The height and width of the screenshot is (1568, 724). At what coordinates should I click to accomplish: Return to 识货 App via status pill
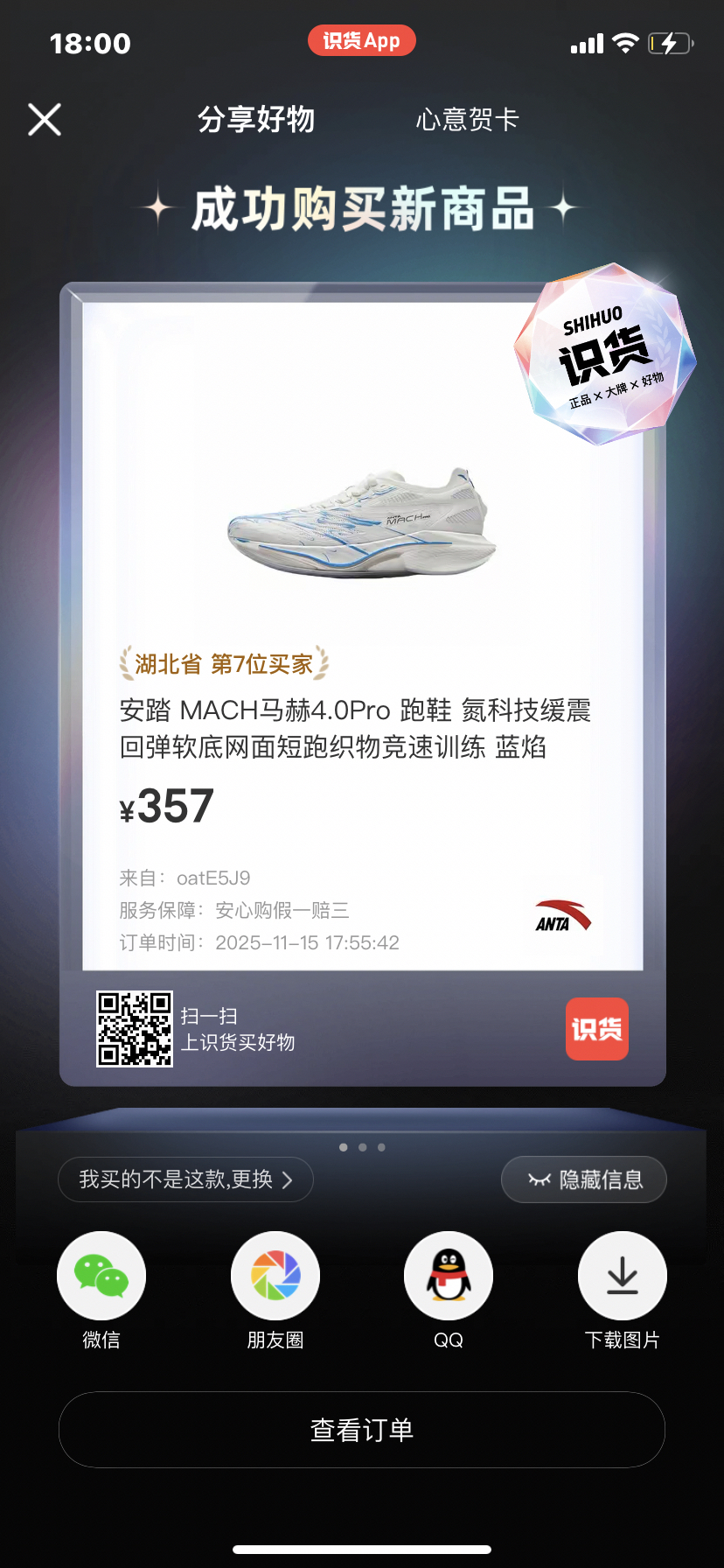click(361, 41)
